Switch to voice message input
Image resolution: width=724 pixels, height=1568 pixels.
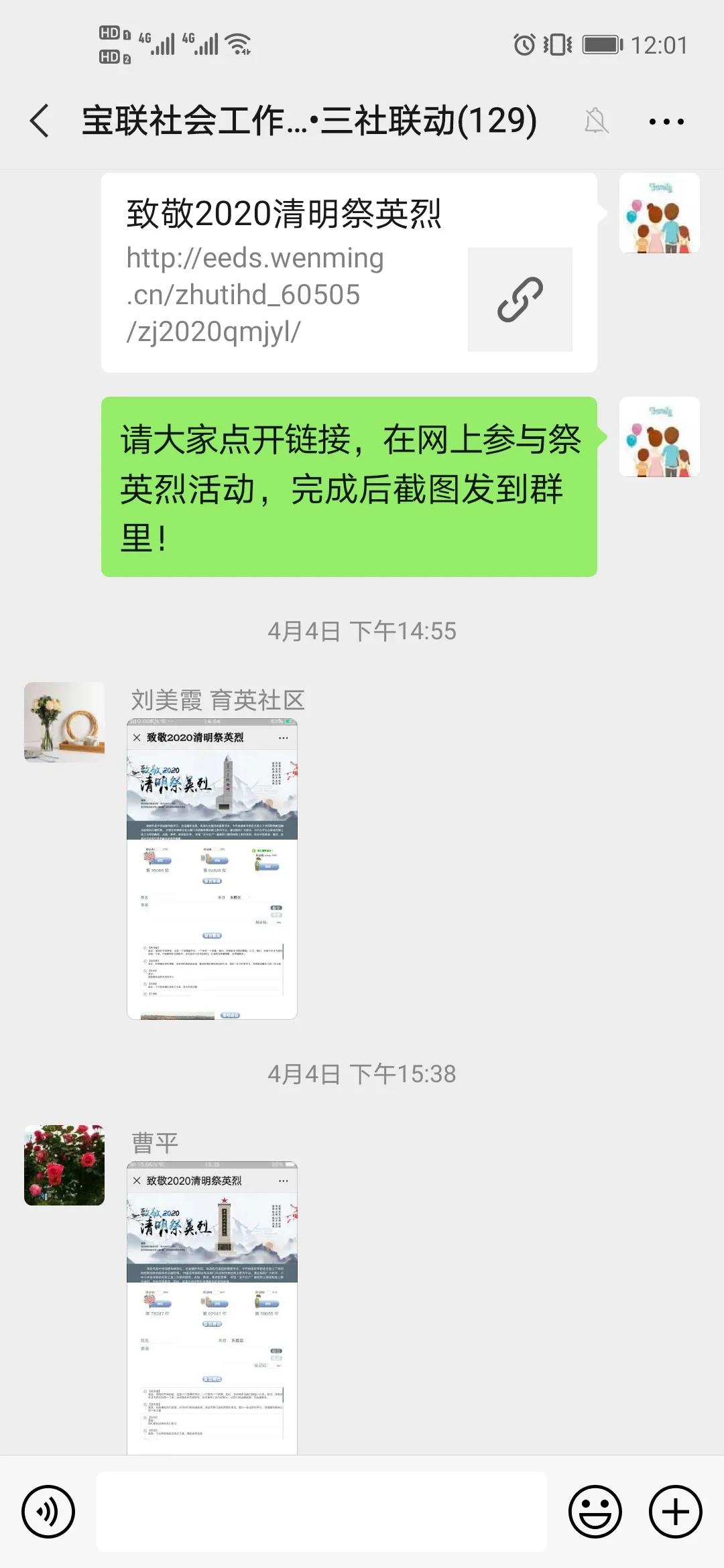(x=48, y=1512)
